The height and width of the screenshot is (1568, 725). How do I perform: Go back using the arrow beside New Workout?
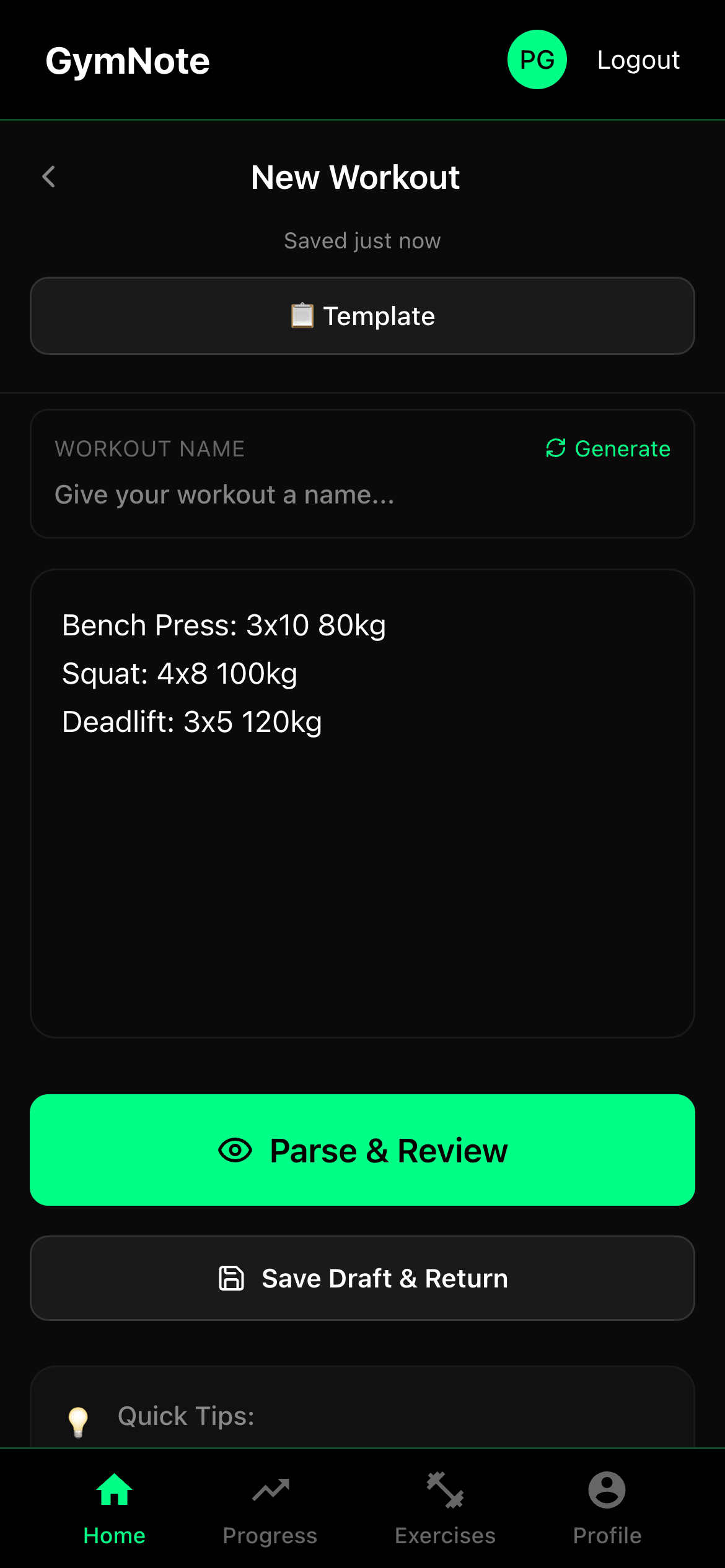pos(49,177)
